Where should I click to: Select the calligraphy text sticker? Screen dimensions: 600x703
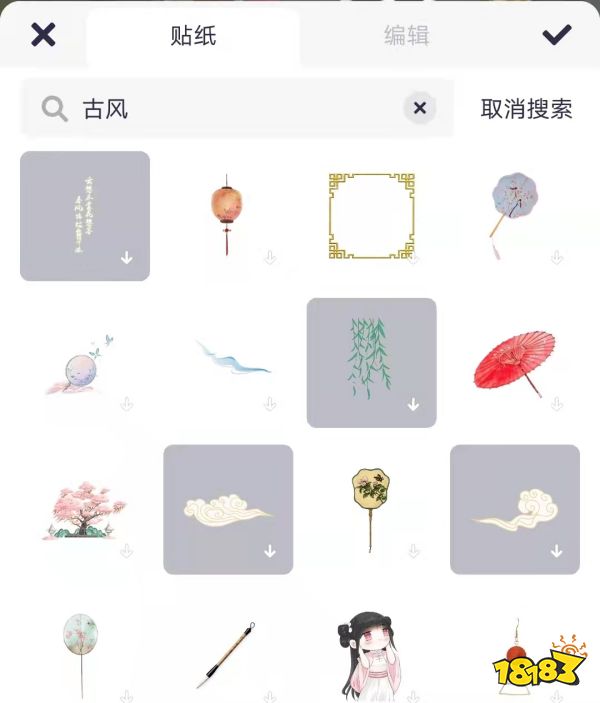[x=85, y=215]
